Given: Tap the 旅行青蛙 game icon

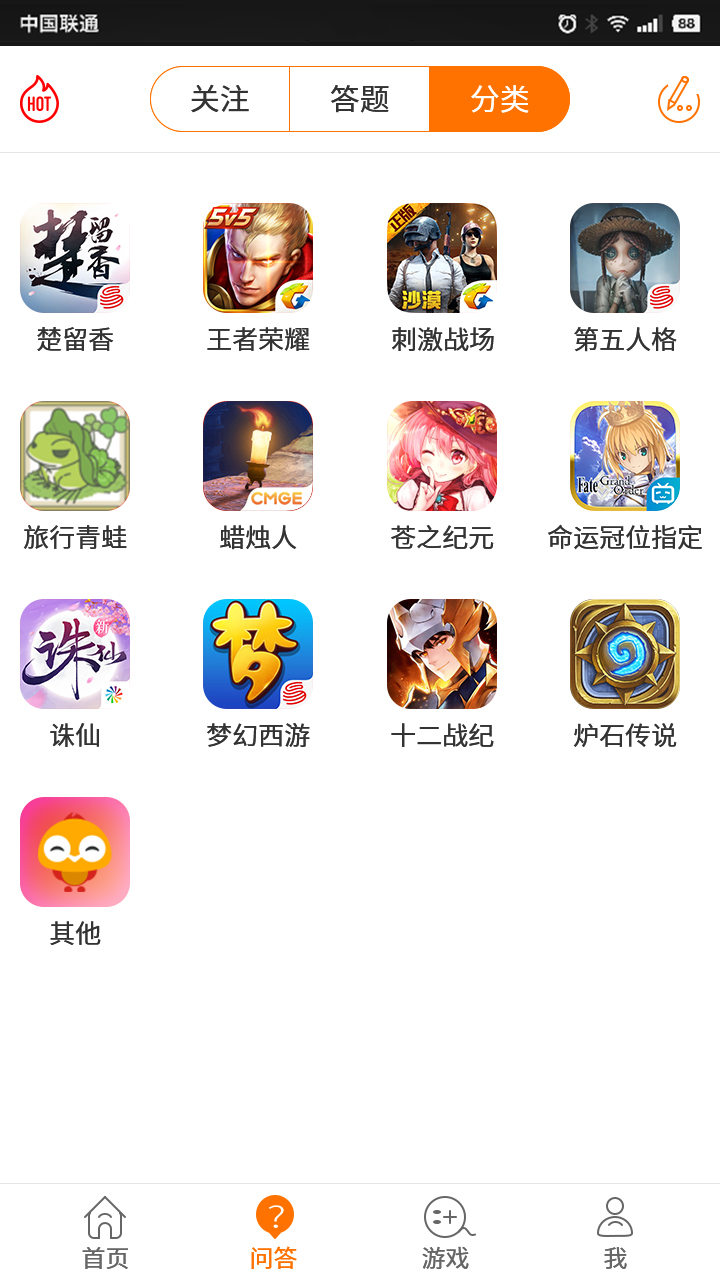Looking at the screenshot, I should point(74,455).
